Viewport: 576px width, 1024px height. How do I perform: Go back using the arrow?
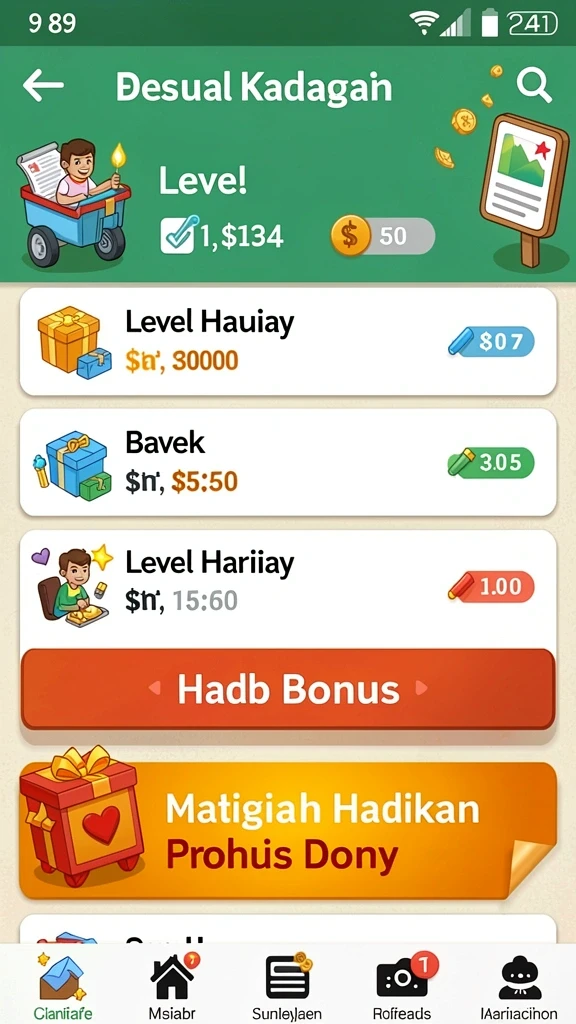(x=43, y=86)
